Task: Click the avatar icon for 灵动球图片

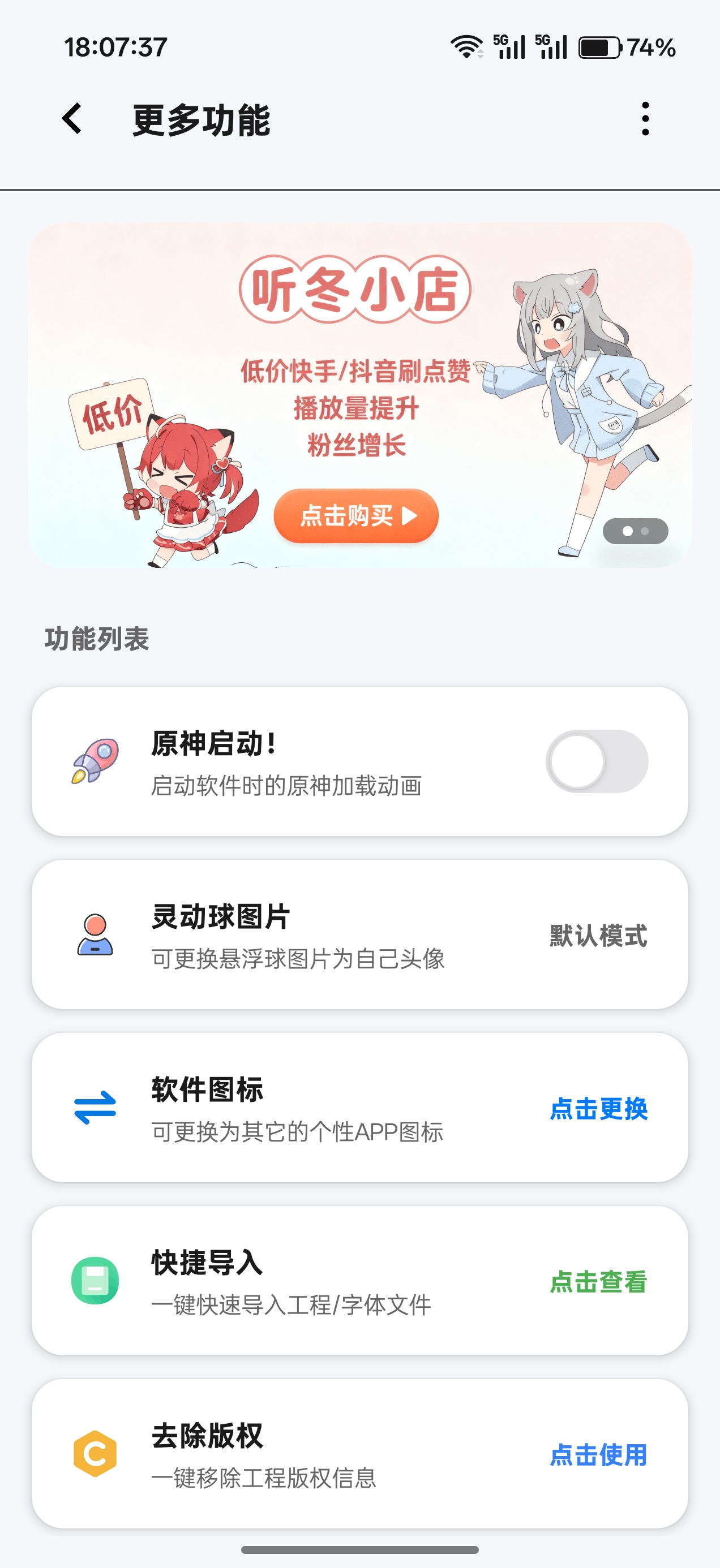Action: [x=95, y=936]
